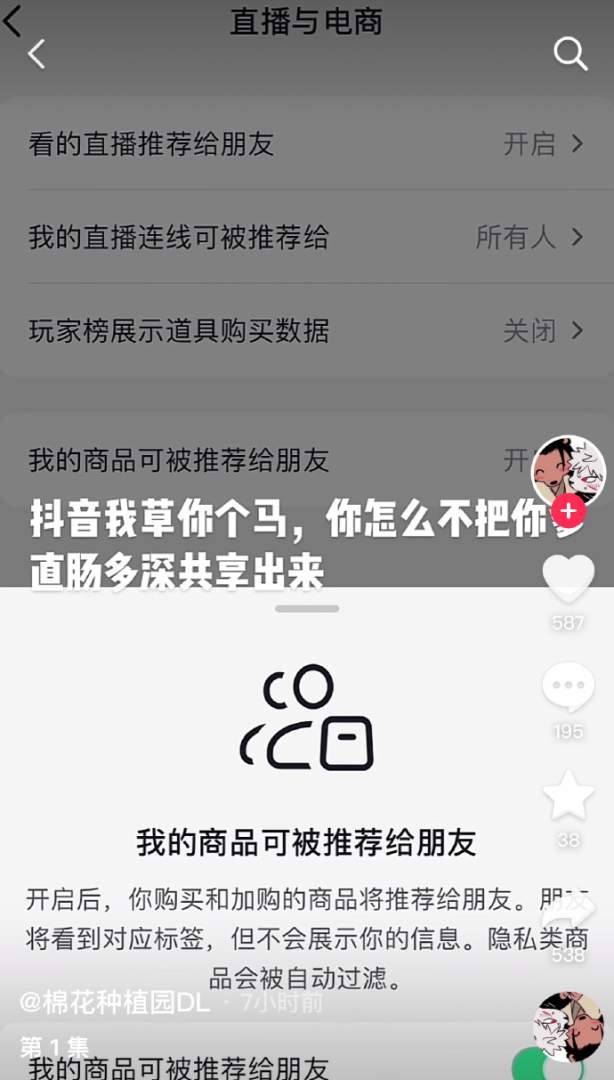
Task: Like this video with the heart
Action: (x=568, y=578)
